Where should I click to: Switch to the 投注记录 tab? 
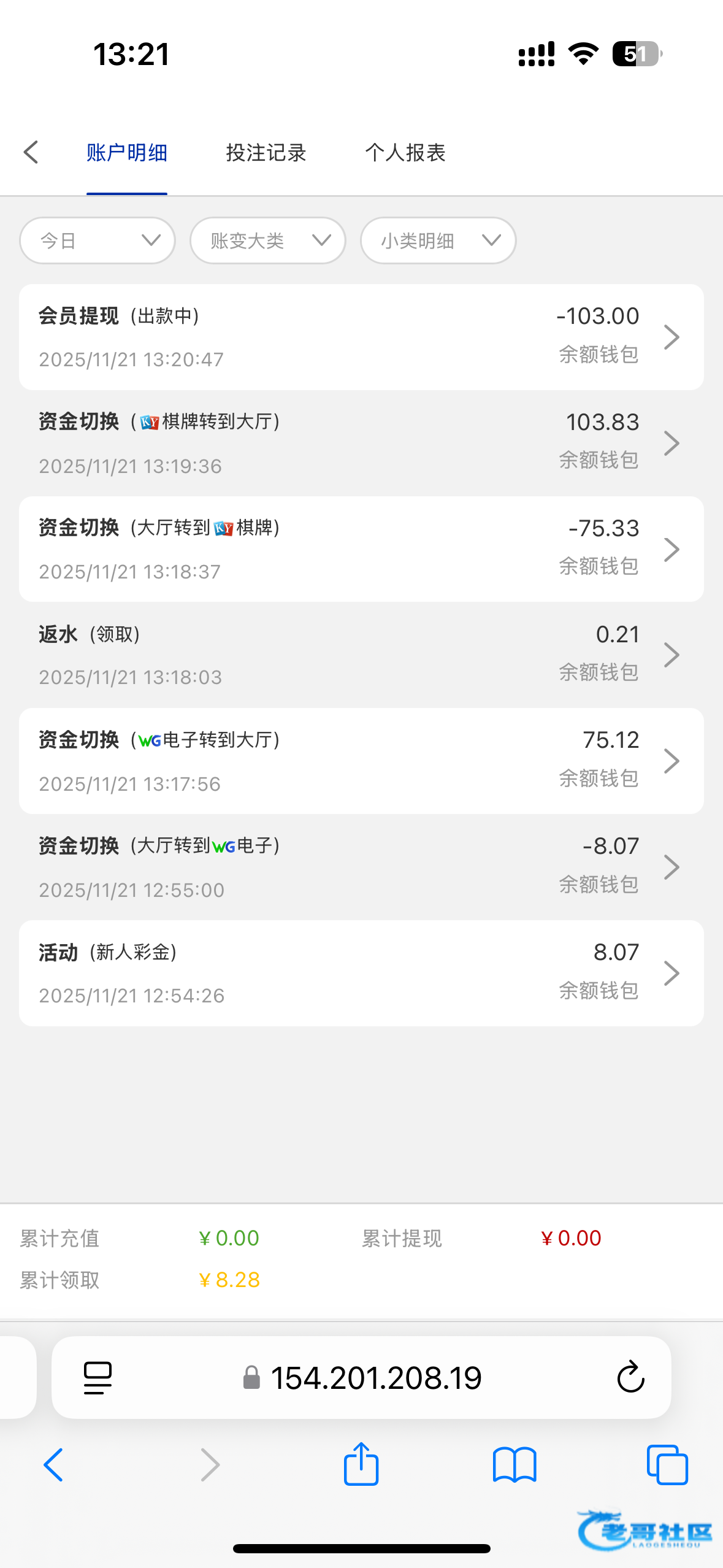pos(266,153)
